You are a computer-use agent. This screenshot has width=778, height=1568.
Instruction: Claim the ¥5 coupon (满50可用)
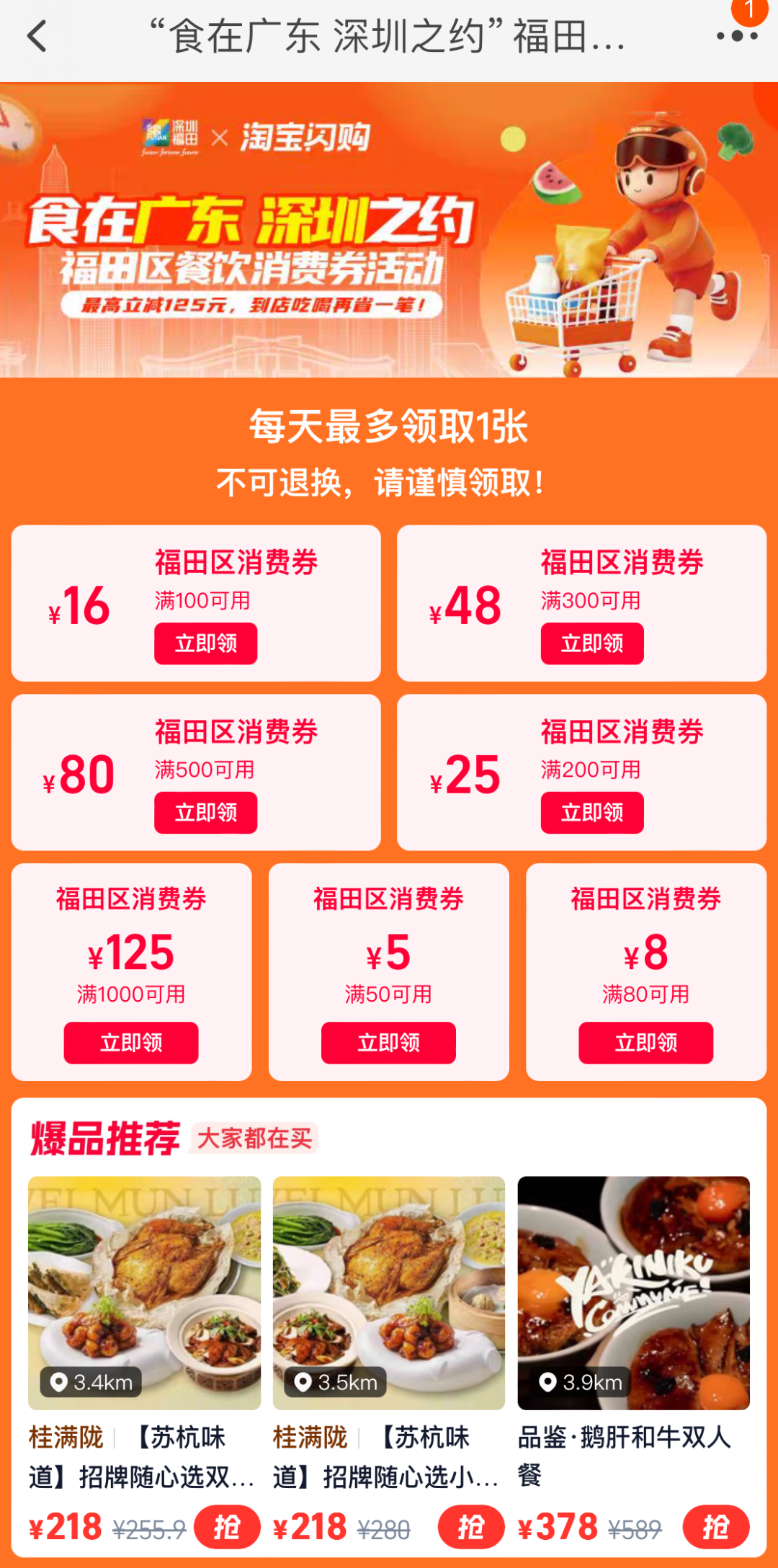coord(388,1042)
